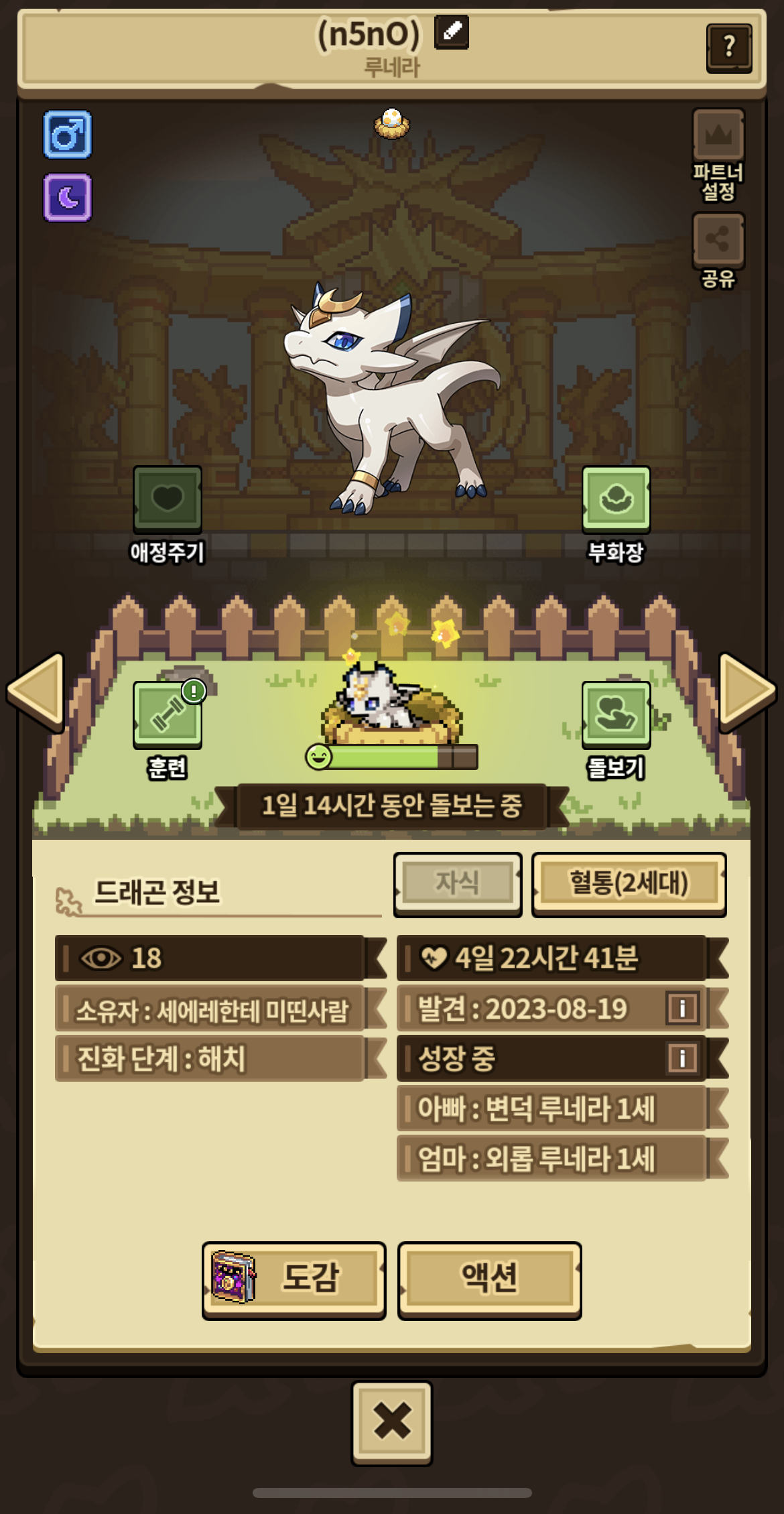Switch to the 자식 tab

tap(458, 884)
